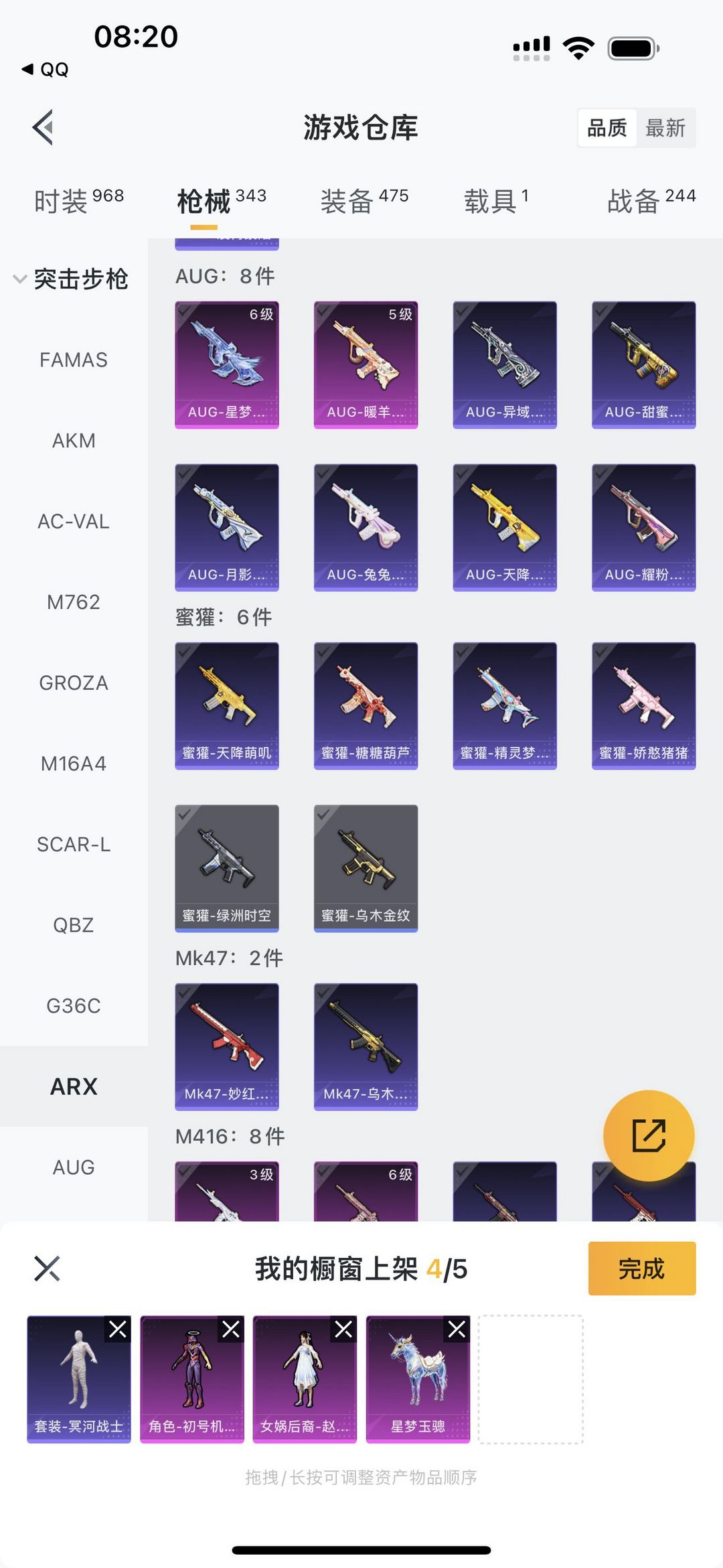Go back from 游戏仓库
This screenshot has height=1568, width=723.
tap(44, 127)
